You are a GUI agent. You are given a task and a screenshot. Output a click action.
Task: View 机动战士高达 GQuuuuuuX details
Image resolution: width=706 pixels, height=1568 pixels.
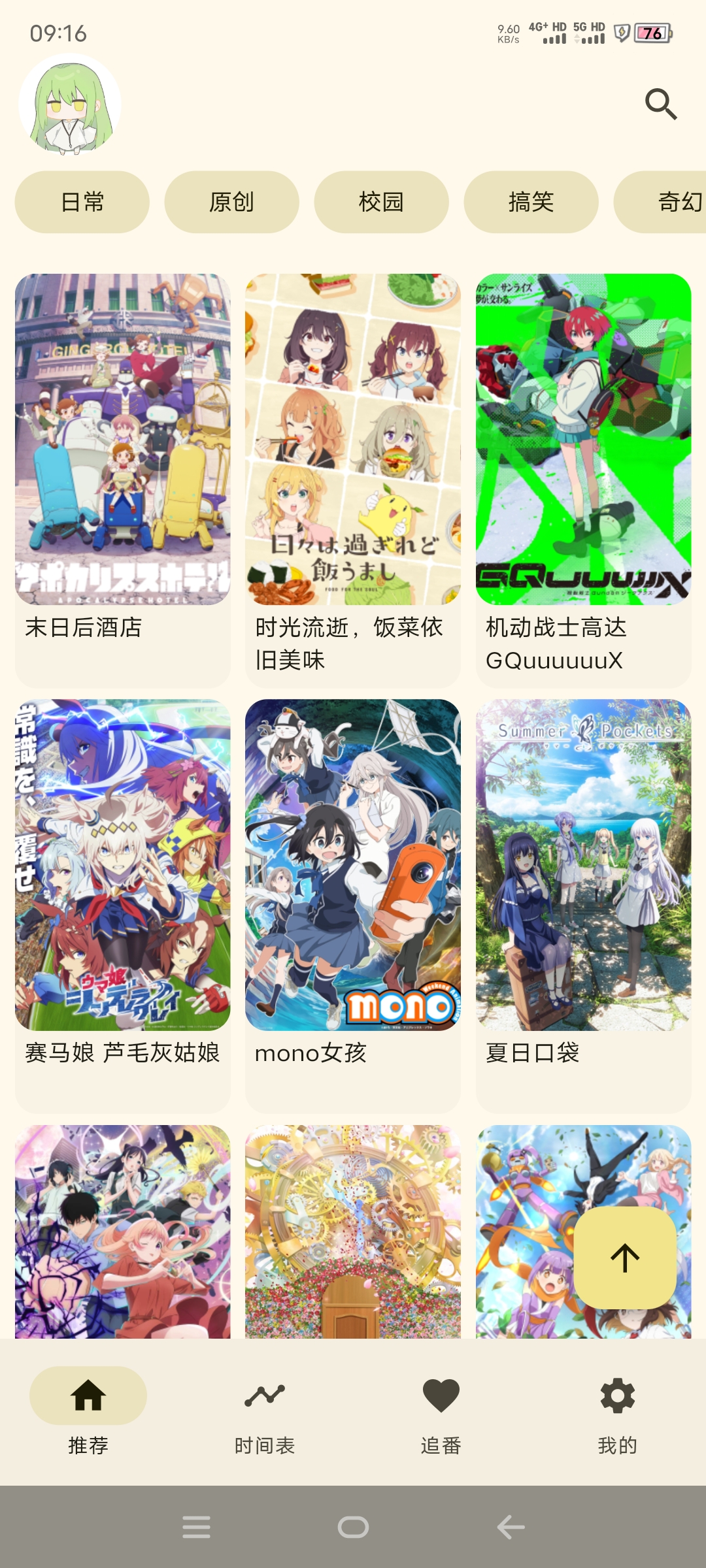583,457
